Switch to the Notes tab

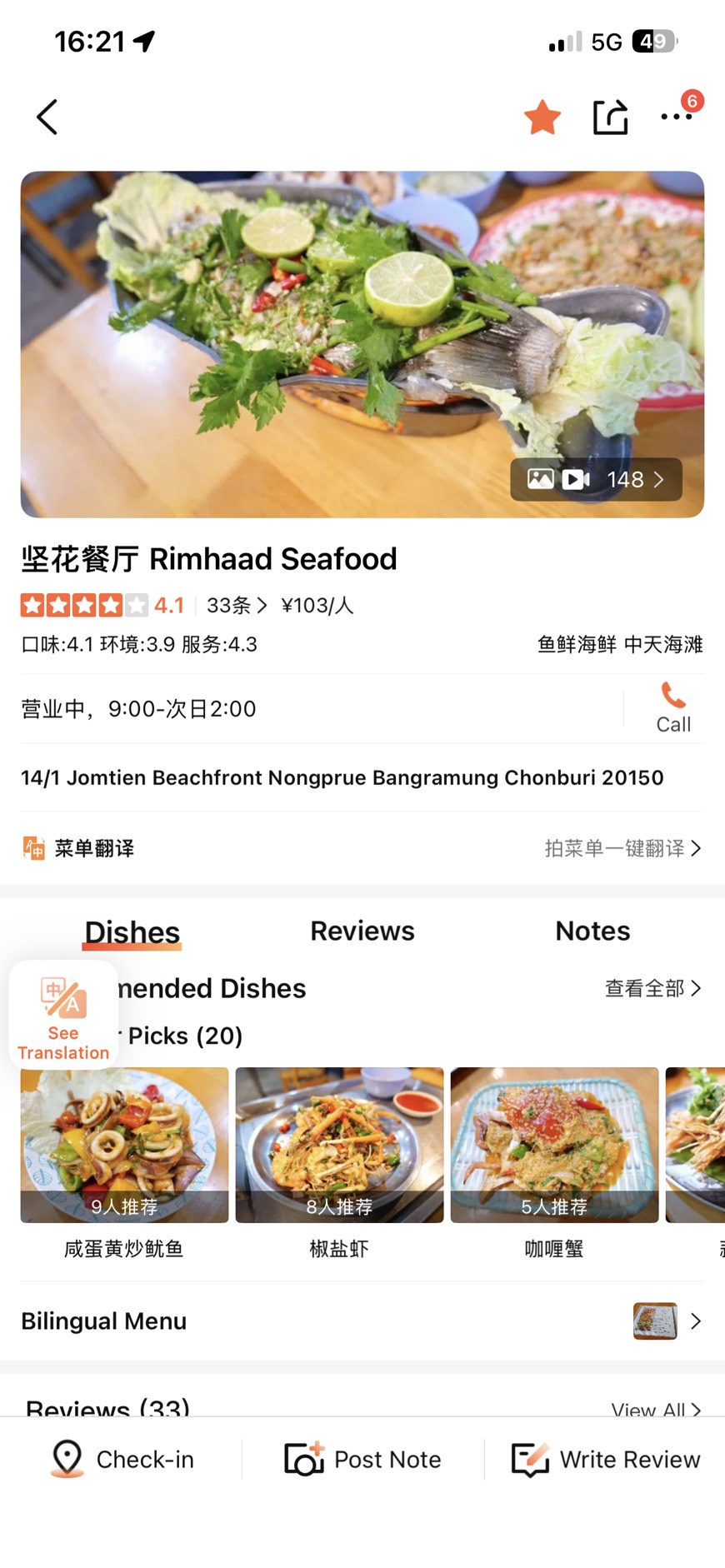[592, 931]
